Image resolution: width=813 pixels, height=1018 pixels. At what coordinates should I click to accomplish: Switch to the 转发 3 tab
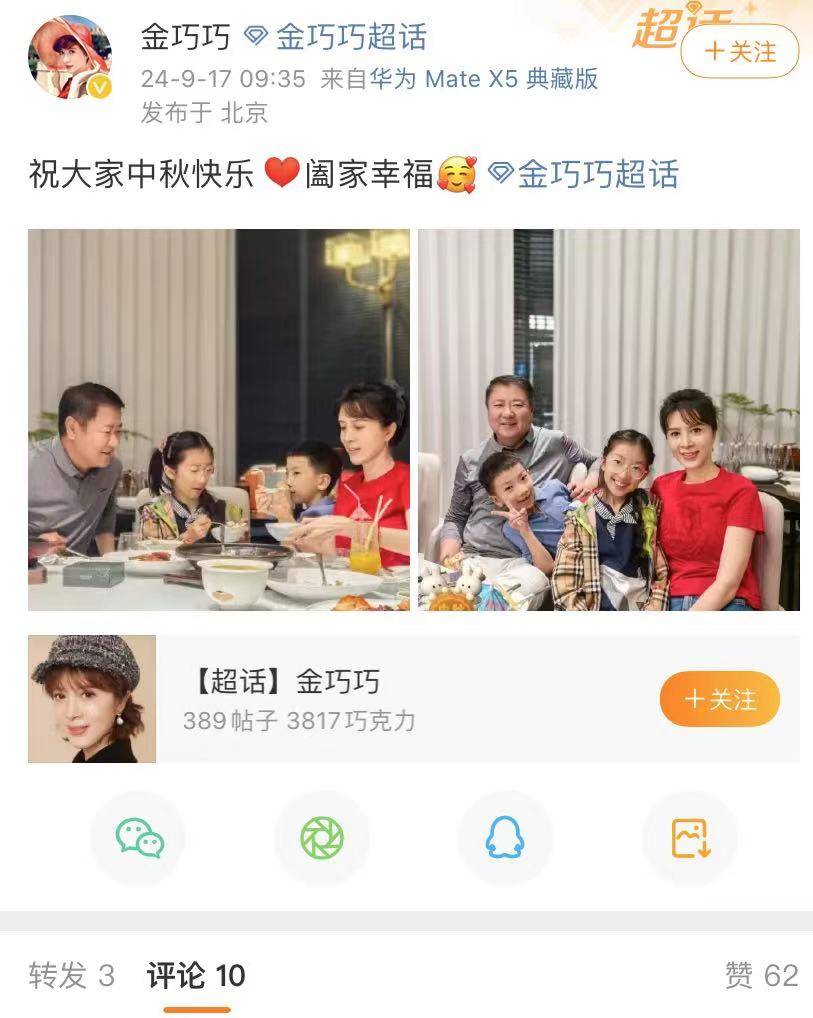coord(72,975)
